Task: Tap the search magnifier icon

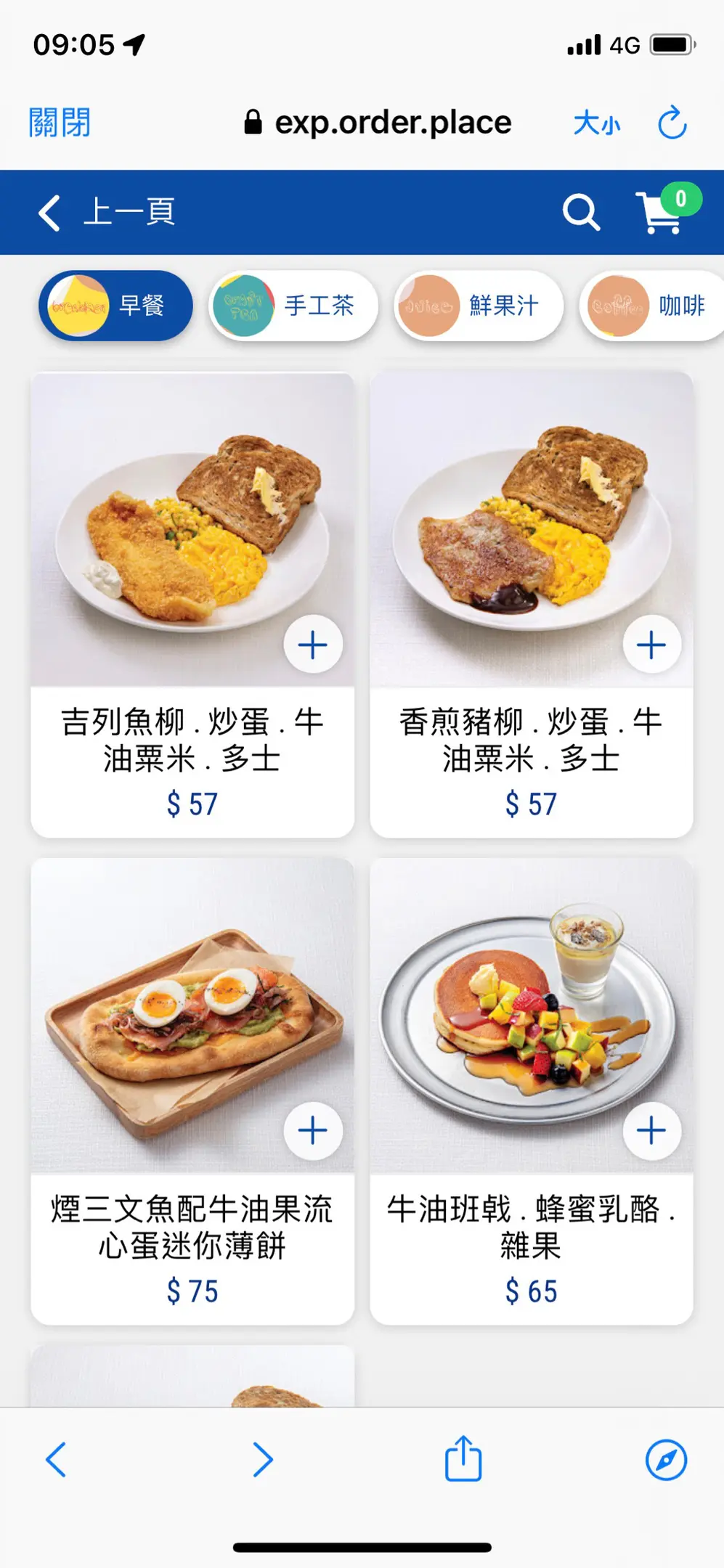Action: 581,213
